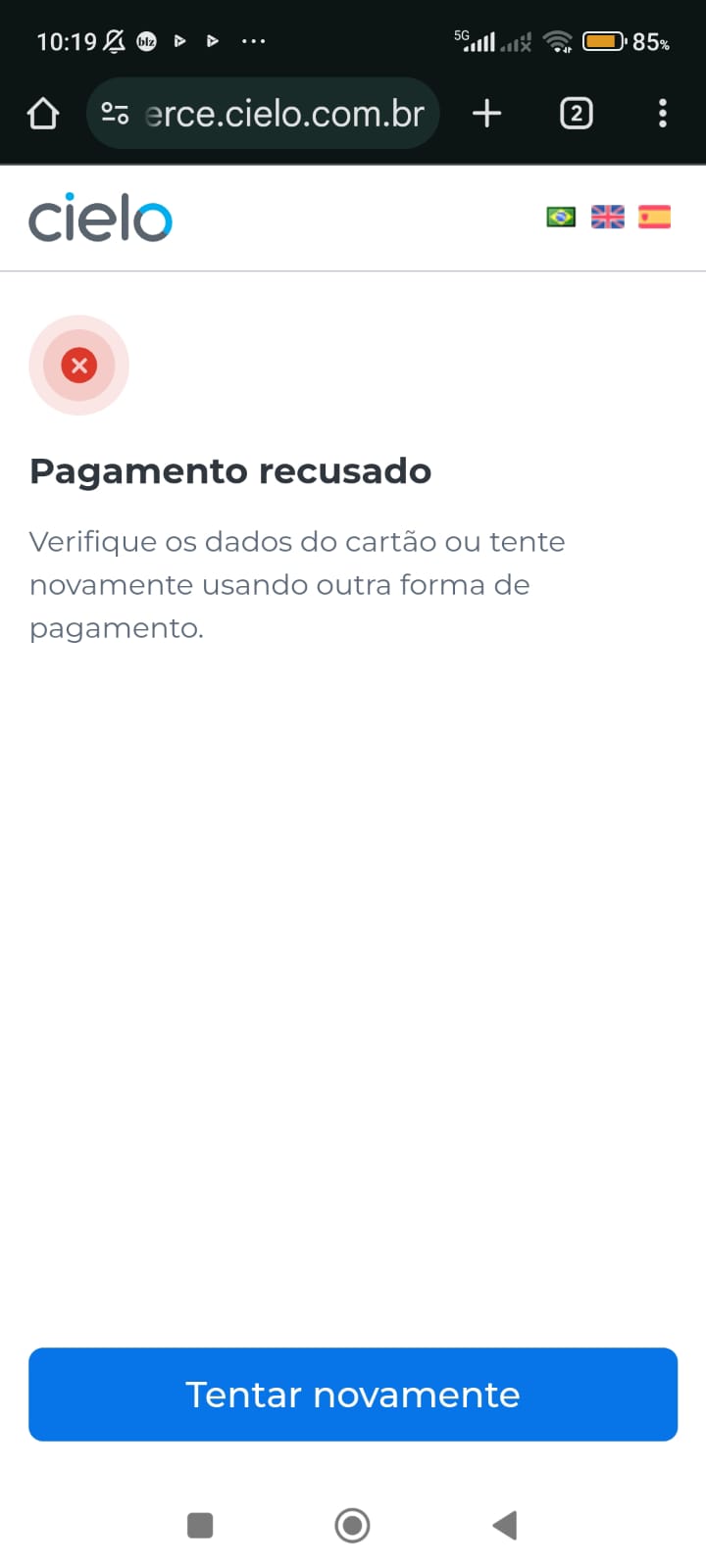Screen dimensions: 706x1568
Task: Tap the heading Pagamento recusado
Action: point(230,471)
